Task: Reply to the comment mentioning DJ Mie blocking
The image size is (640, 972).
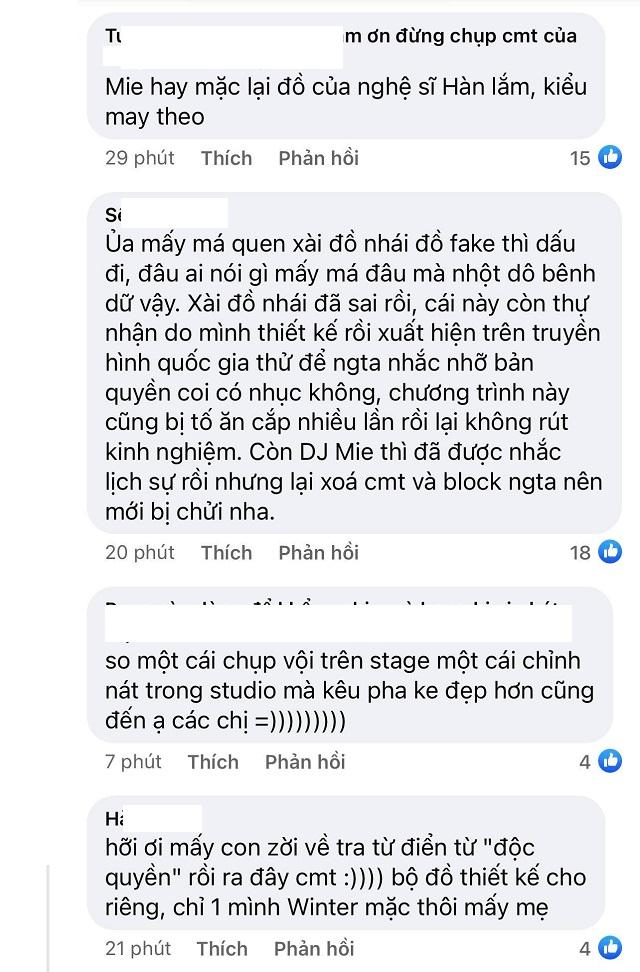Action: 318,552
